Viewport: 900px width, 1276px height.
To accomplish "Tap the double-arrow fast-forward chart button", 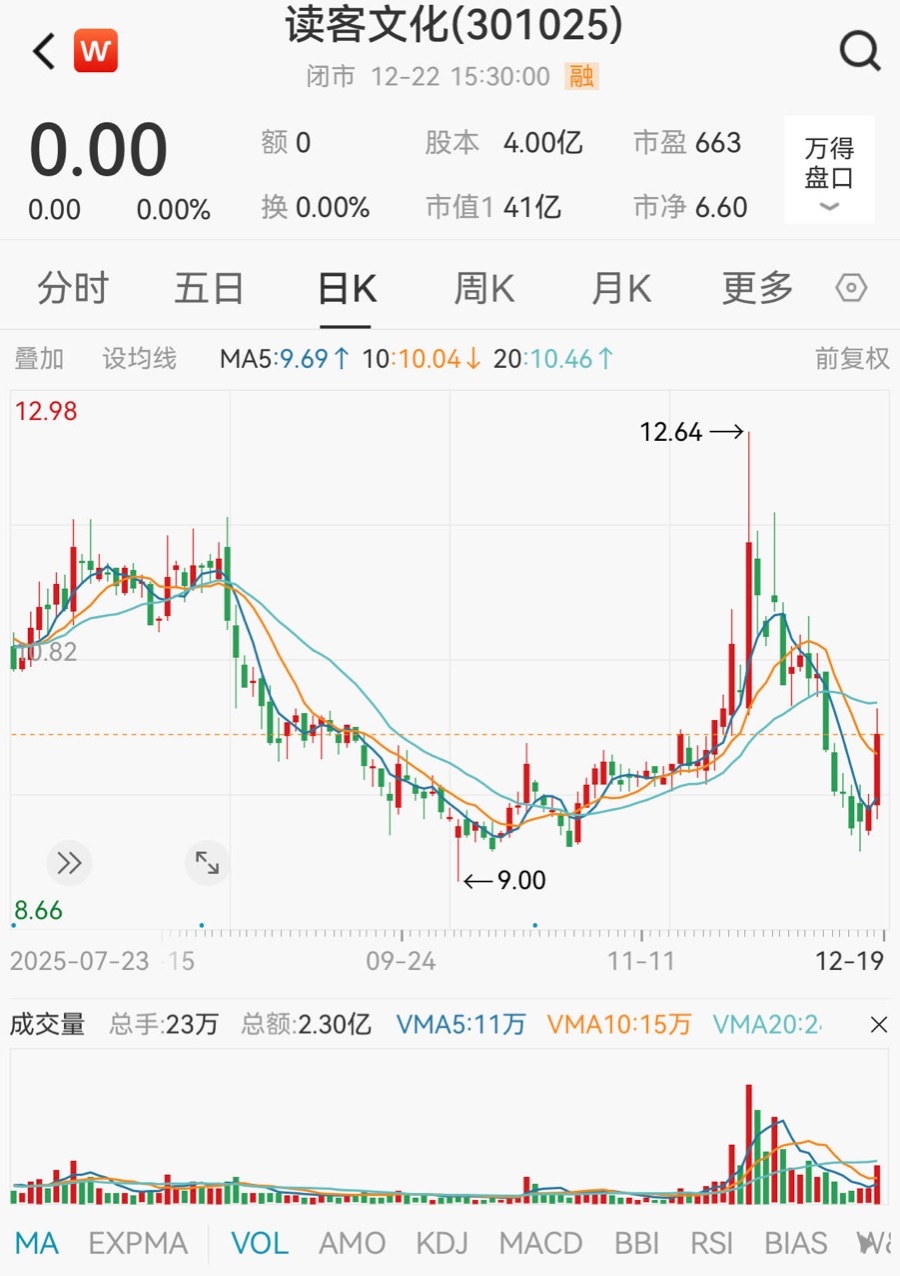I will coord(69,862).
